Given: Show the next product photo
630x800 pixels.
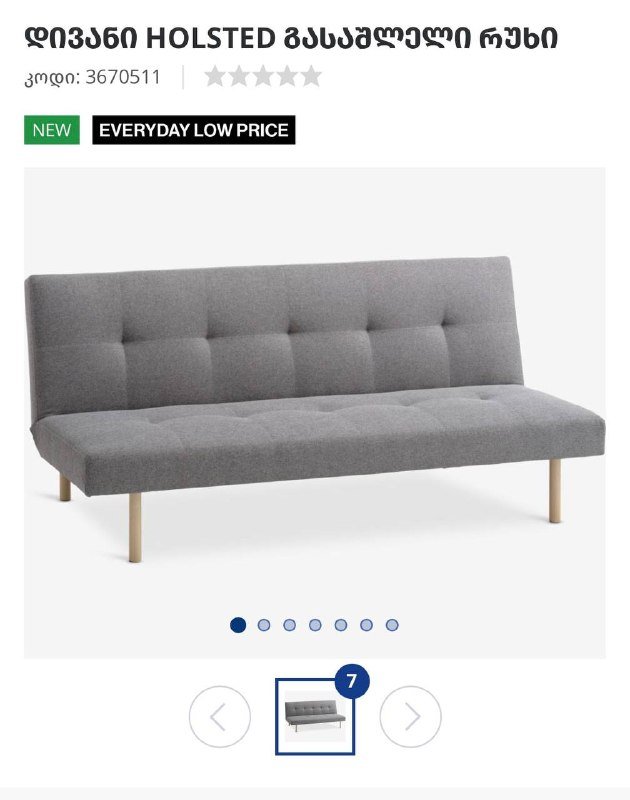Looking at the screenshot, I should click(410, 716).
